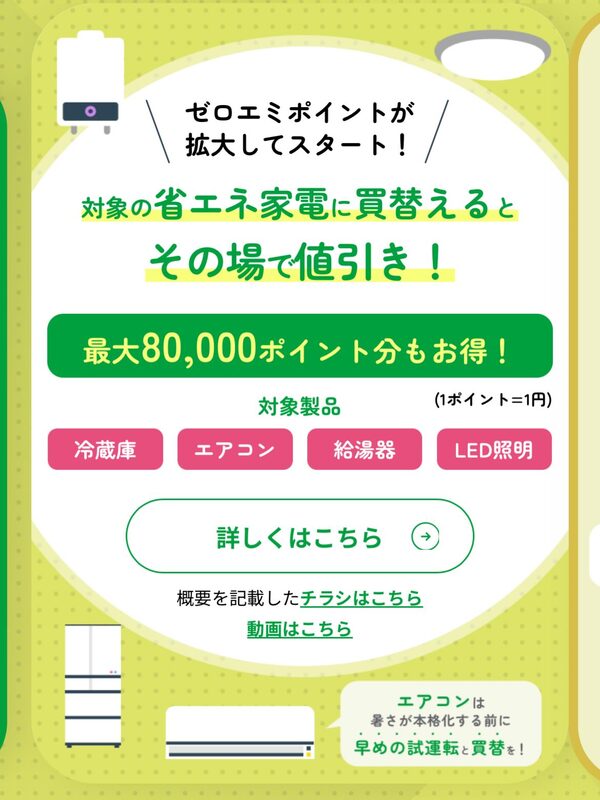Open the 詳しくはこちら button
The height and width of the screenshot is (800, 600).
tap(299, 537)
